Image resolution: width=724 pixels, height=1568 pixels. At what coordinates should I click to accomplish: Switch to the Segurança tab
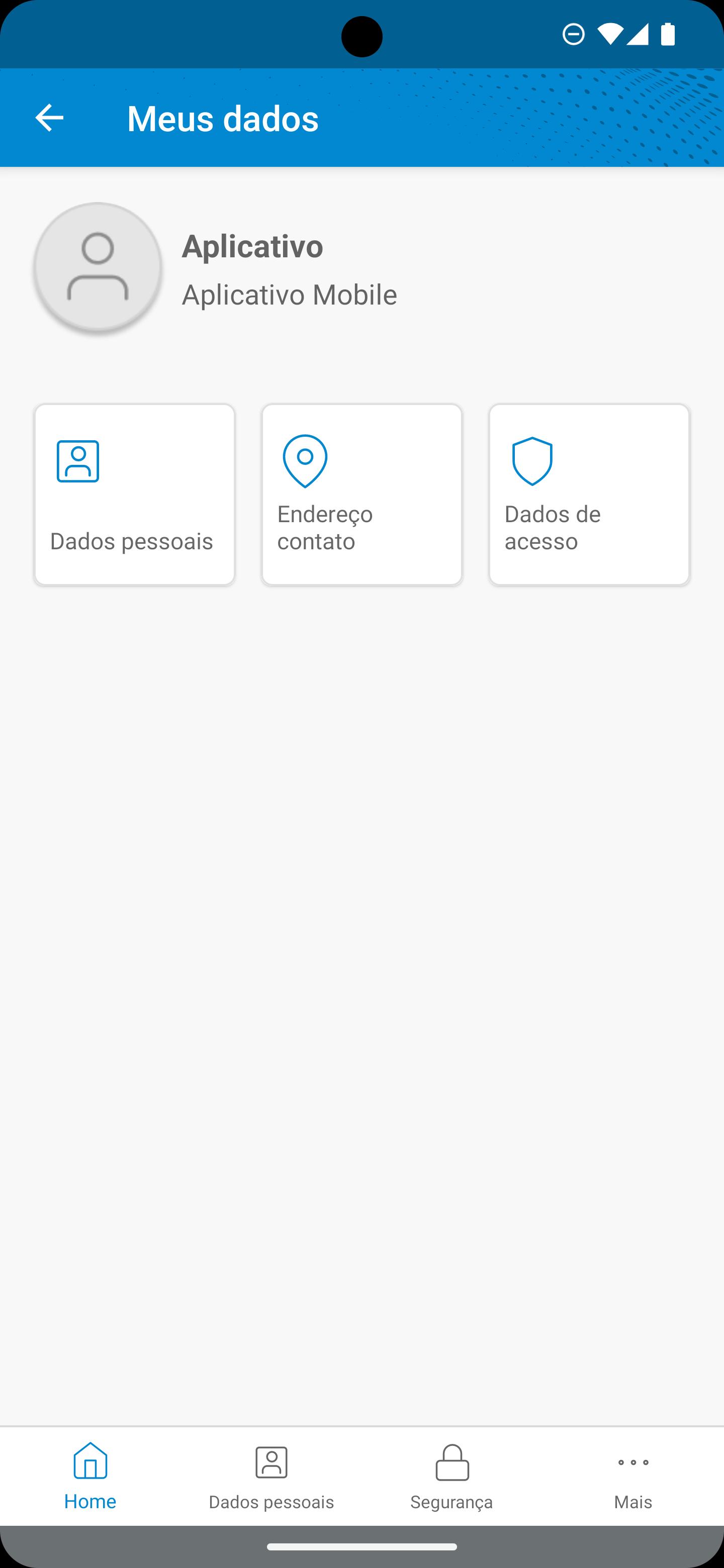tap(452, 1476)
